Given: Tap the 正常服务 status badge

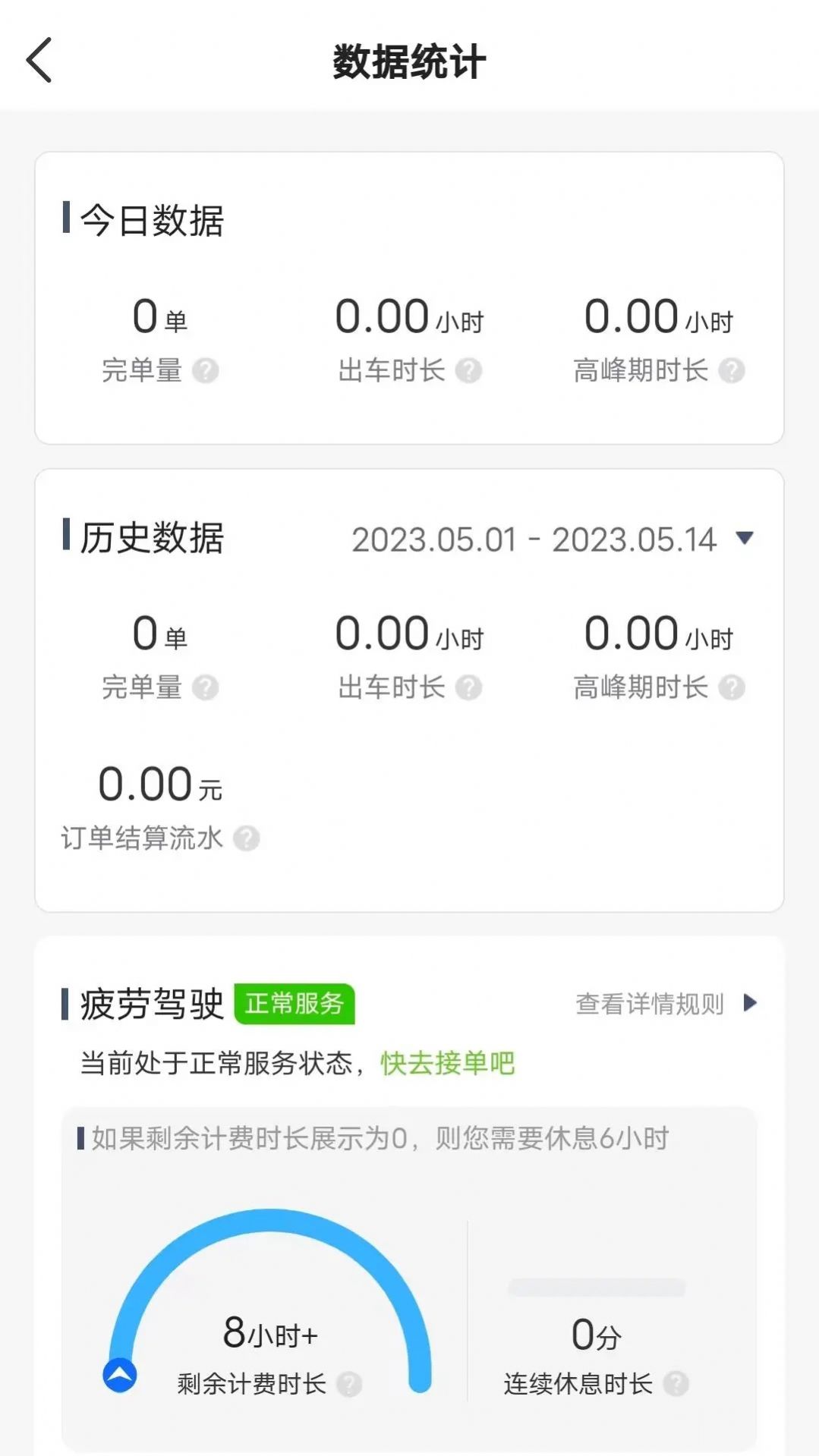Looking at the screenshot, I should [x=296, y=1002].
